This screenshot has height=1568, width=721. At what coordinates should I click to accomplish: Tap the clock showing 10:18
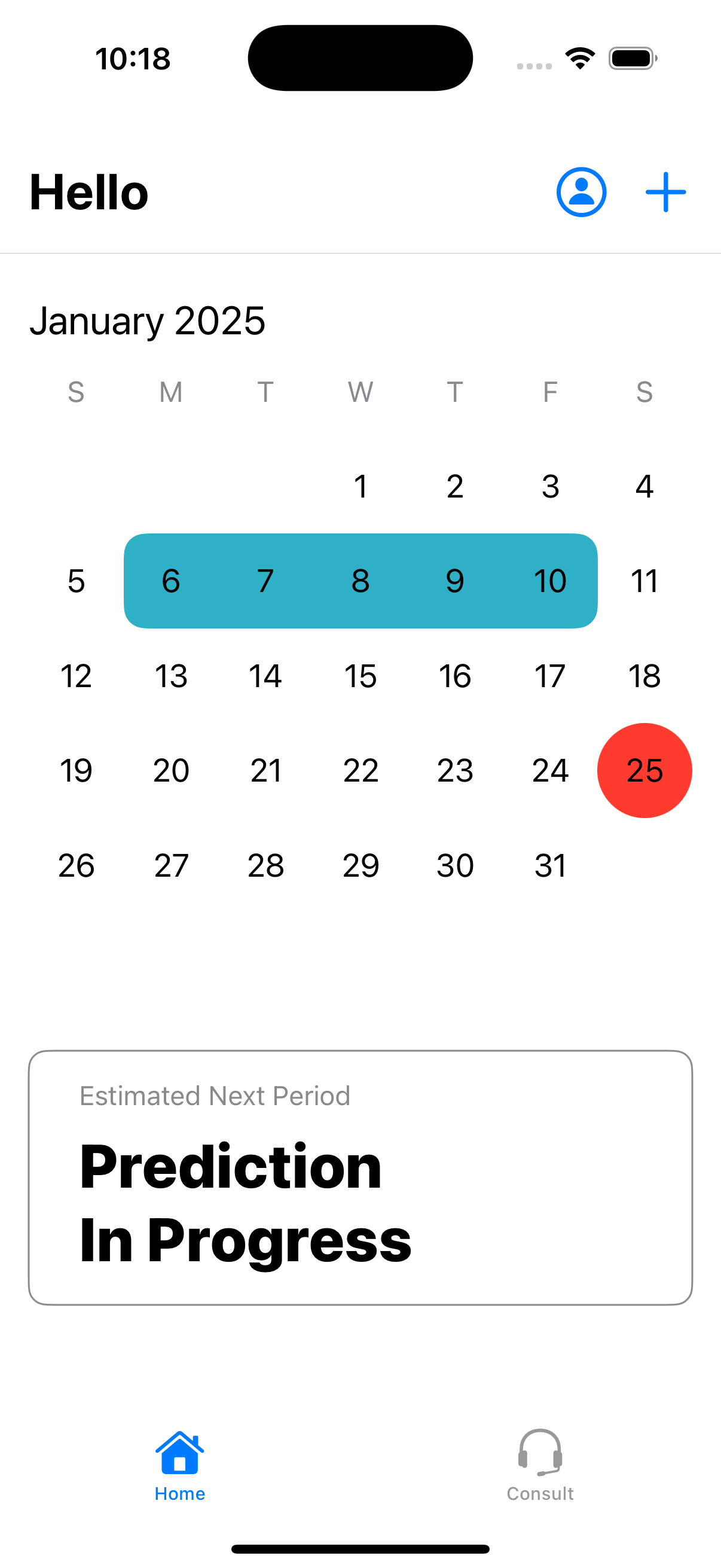tap(133, 58)
